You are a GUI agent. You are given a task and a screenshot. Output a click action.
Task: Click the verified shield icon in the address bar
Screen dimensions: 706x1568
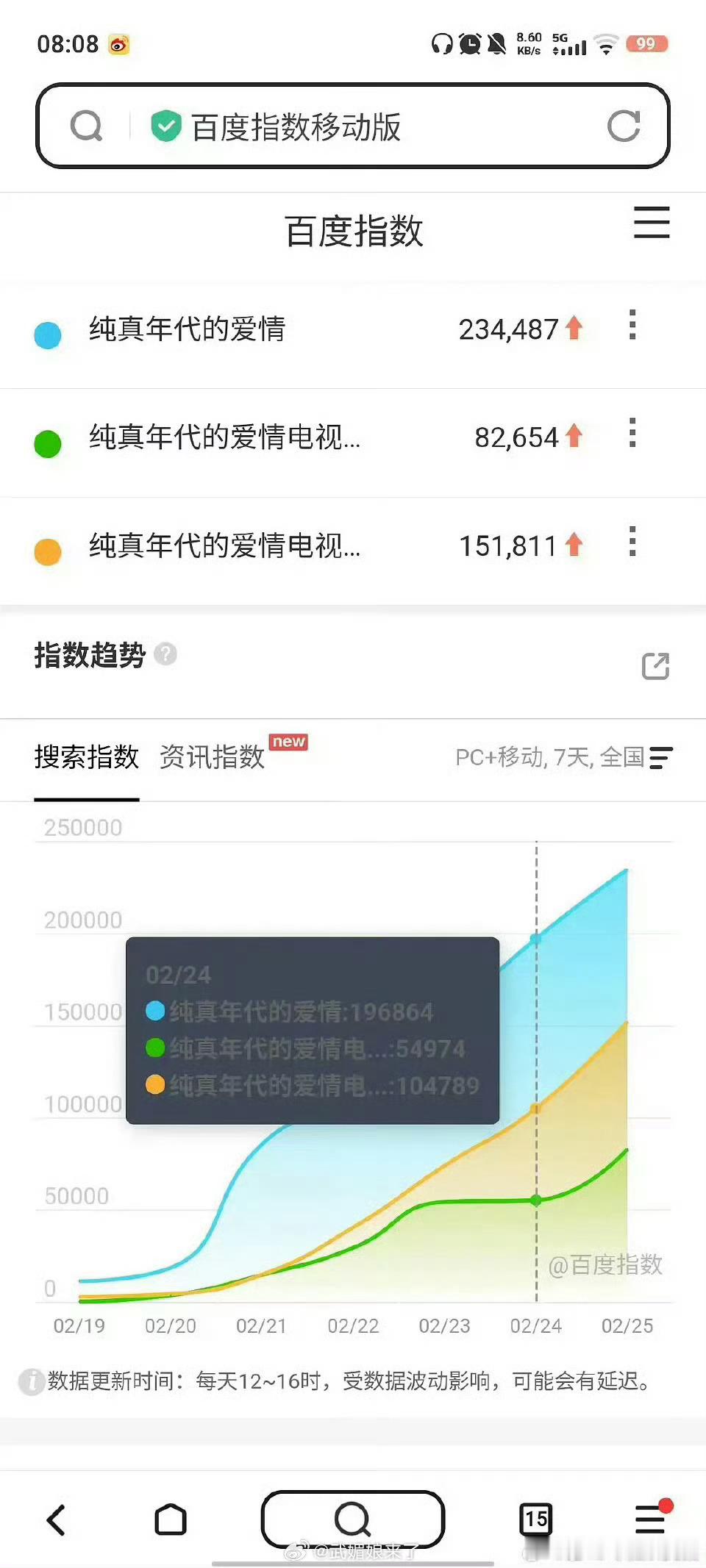tap(166, 126)
